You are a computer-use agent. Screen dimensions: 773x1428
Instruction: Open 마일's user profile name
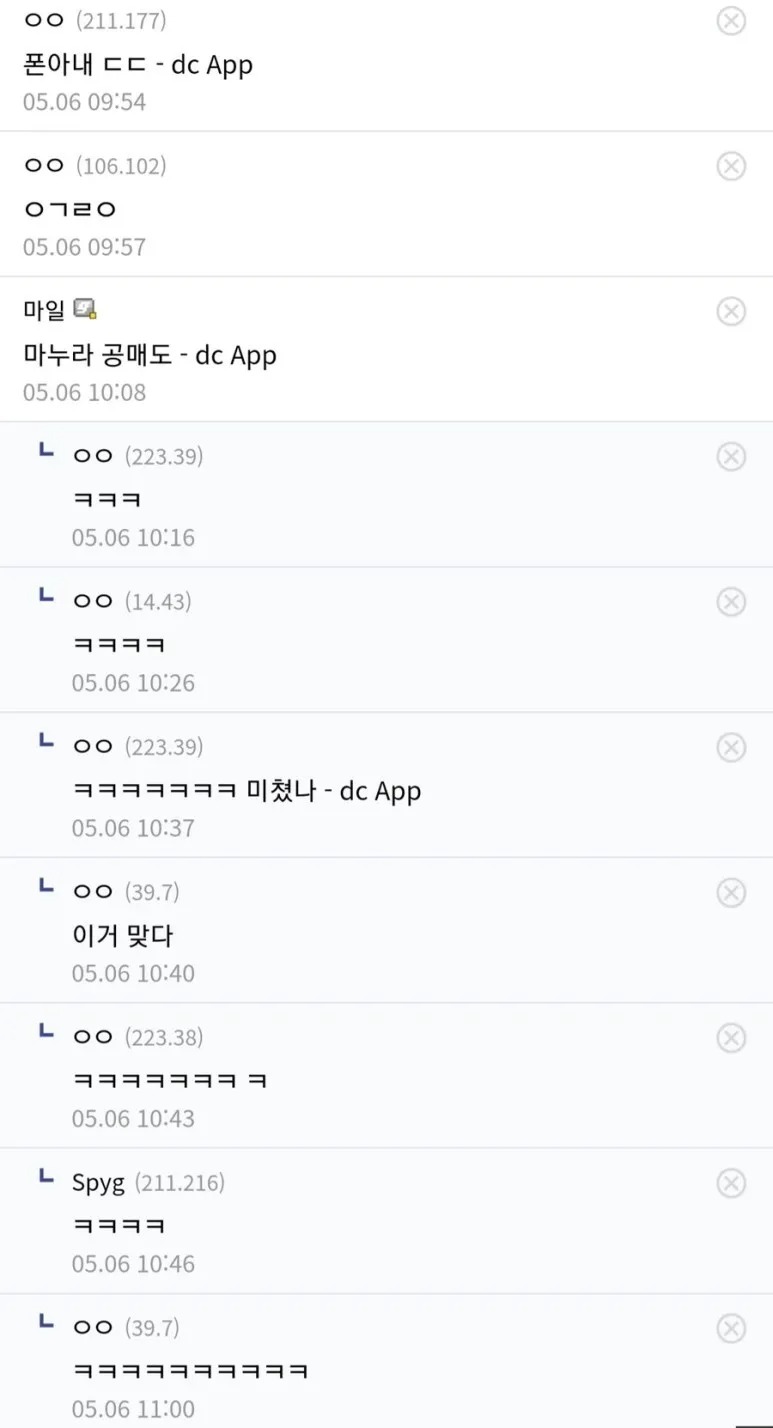click(x=44, y=310)
